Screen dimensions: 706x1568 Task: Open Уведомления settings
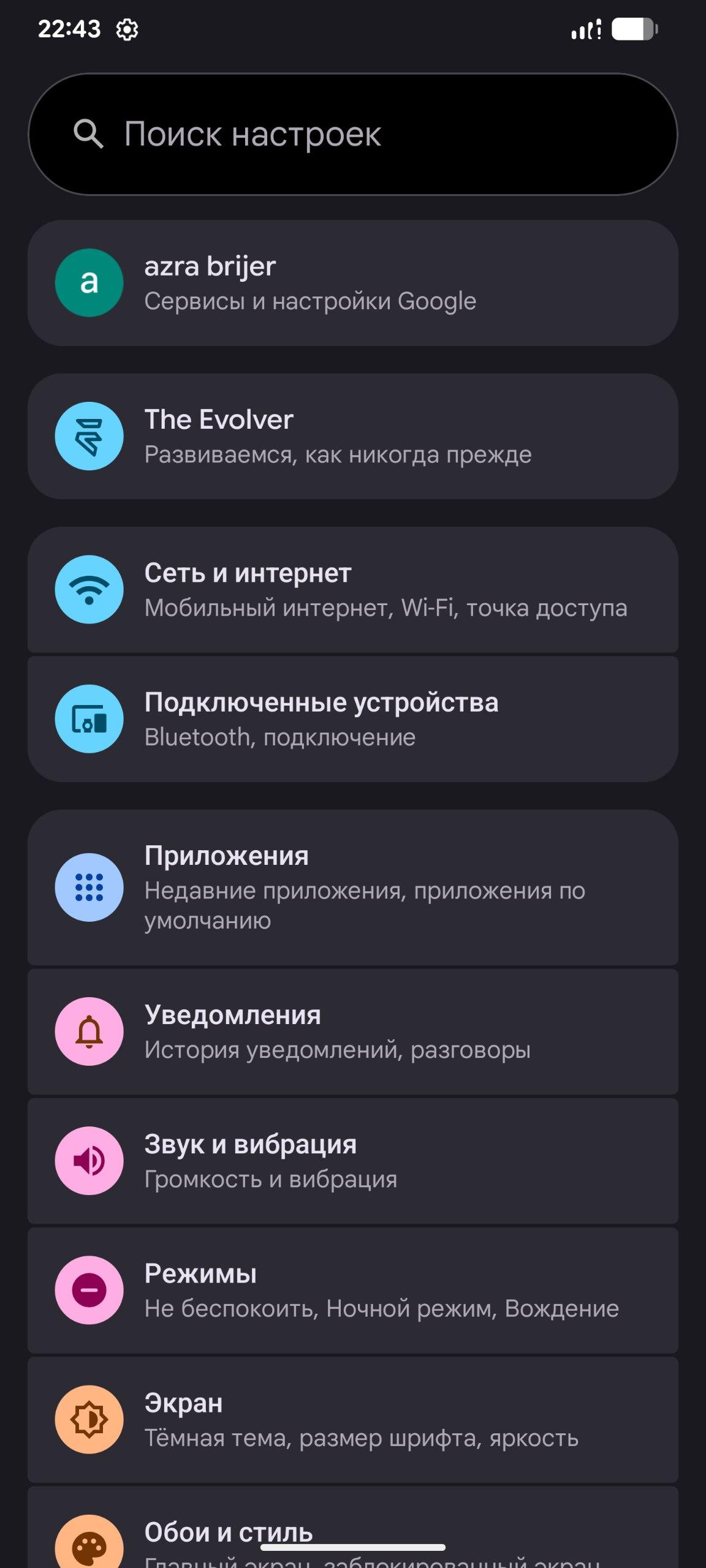coord(353,1031)
